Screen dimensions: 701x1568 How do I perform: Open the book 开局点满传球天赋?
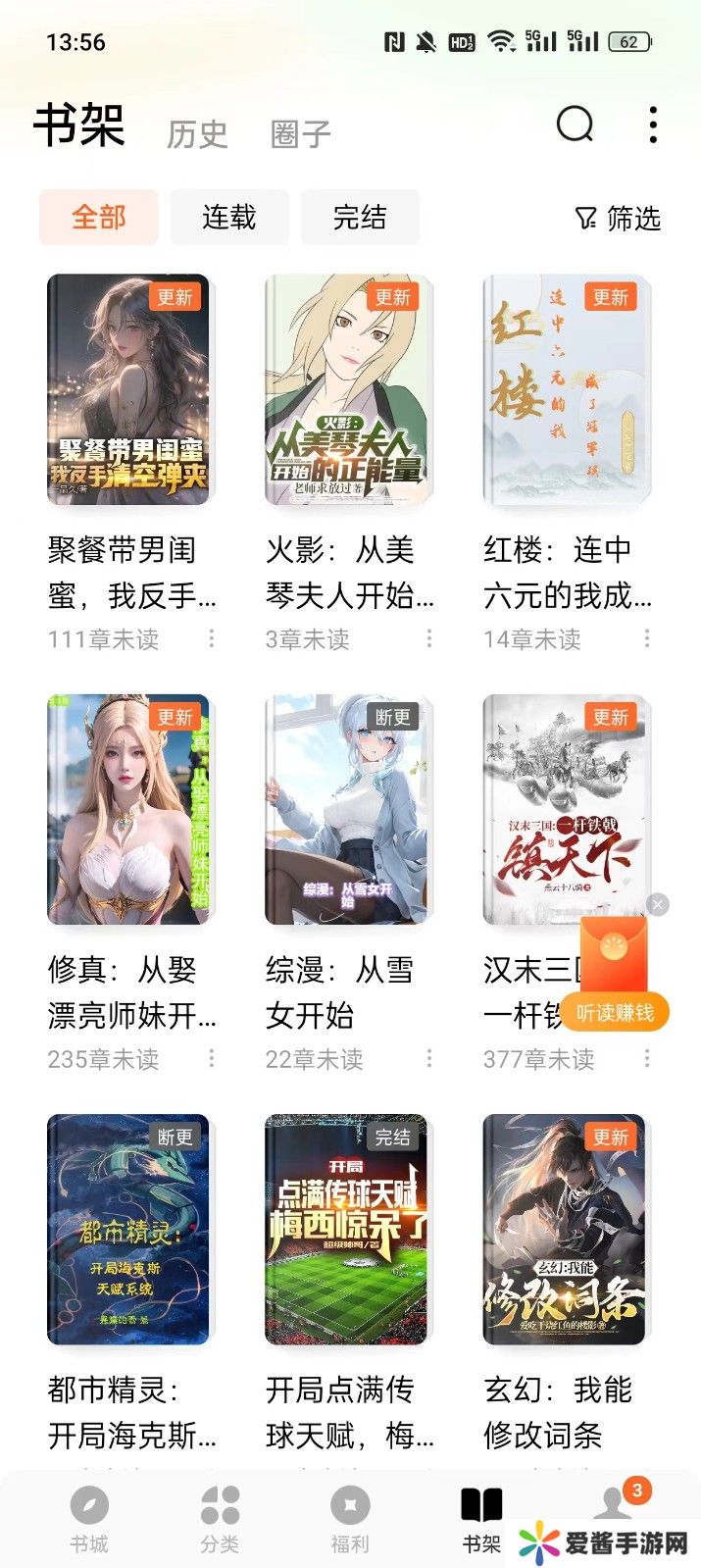[x=347, y=1230]
